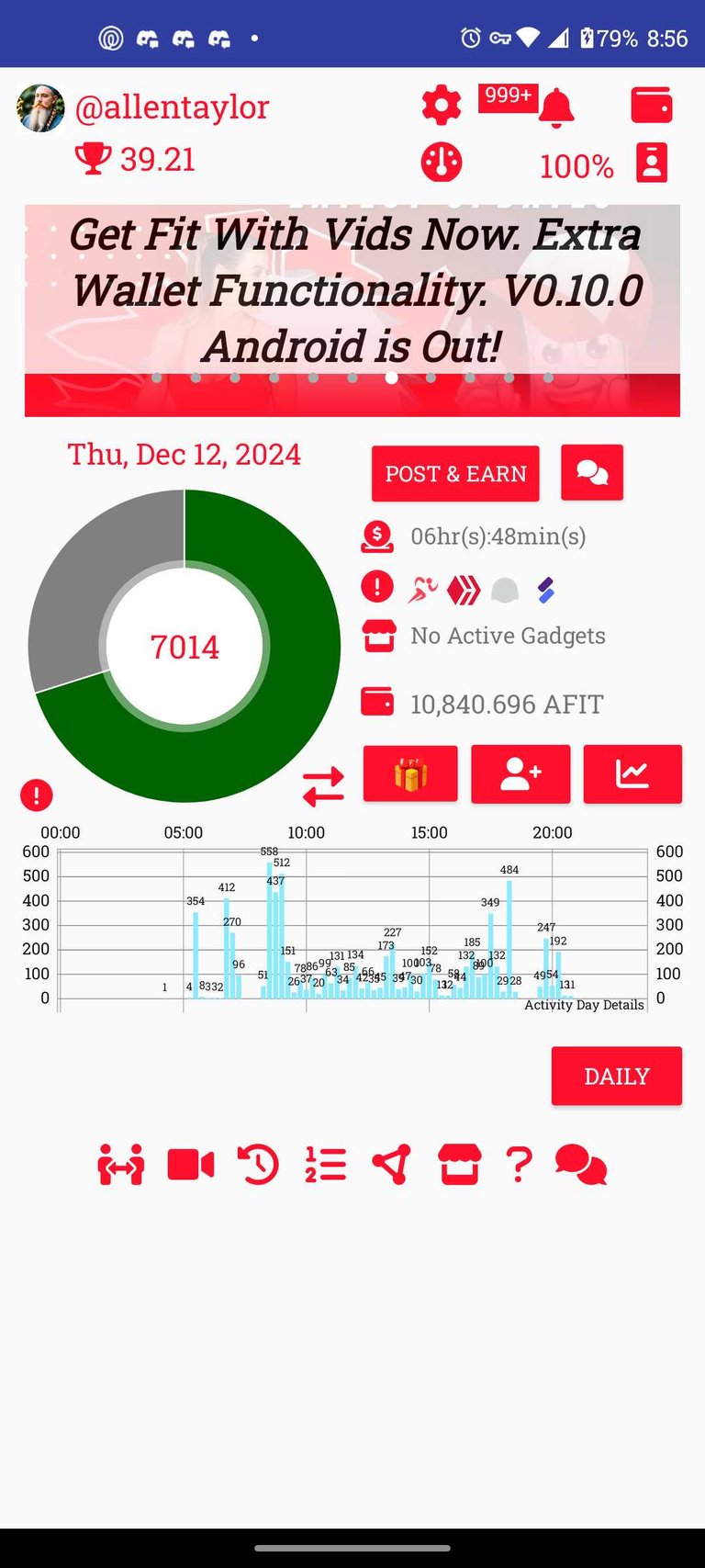
Task: Tap the add friend button
Action: click(520, 774)
